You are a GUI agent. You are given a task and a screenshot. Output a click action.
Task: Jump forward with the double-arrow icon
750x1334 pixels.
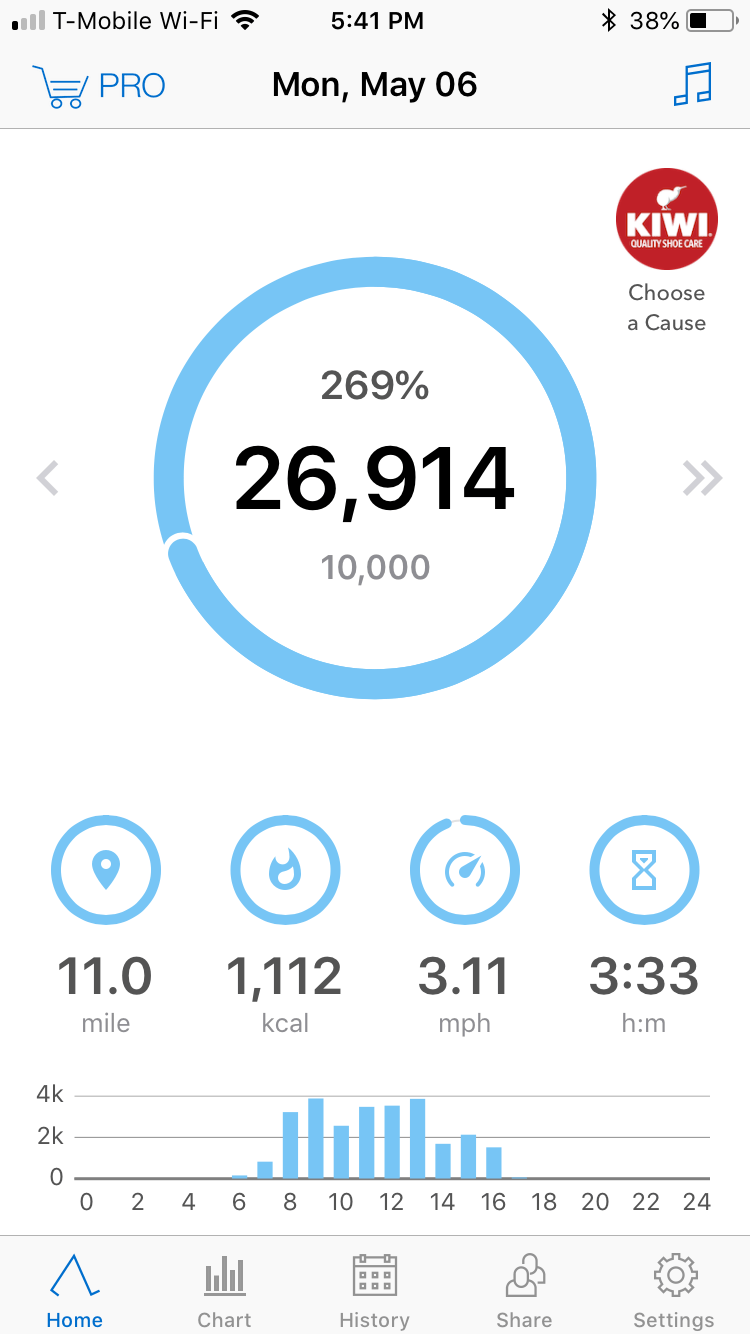point(702,478)
